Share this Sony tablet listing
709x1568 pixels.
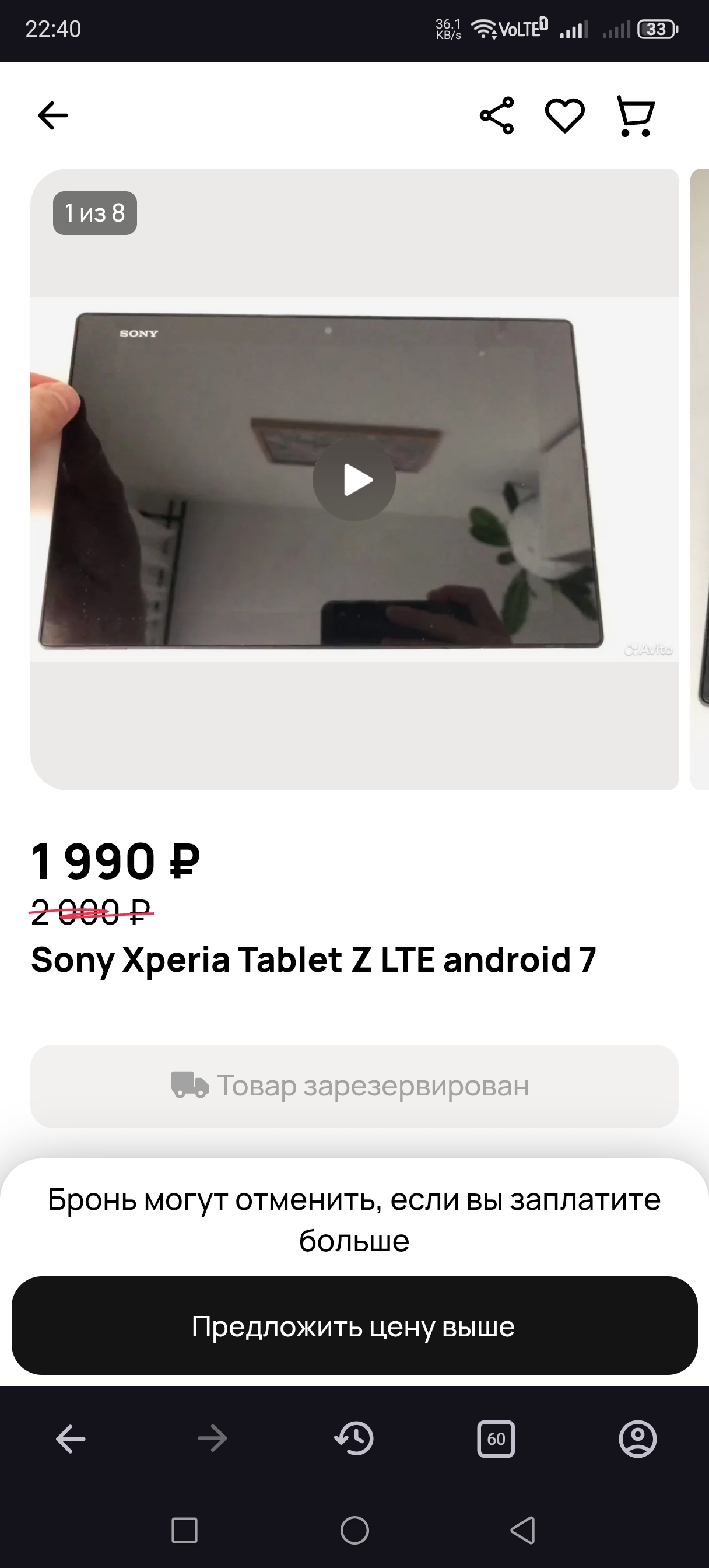[x=497, y=116]
